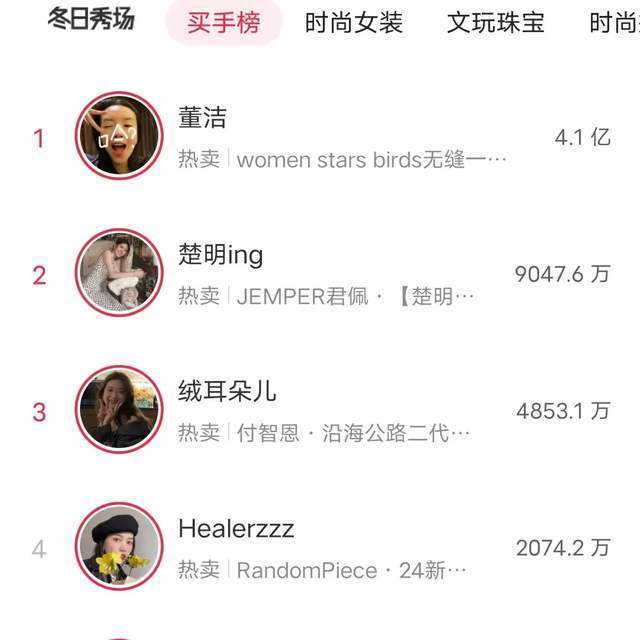Switch to the 冬日秀场 tab

91,20
